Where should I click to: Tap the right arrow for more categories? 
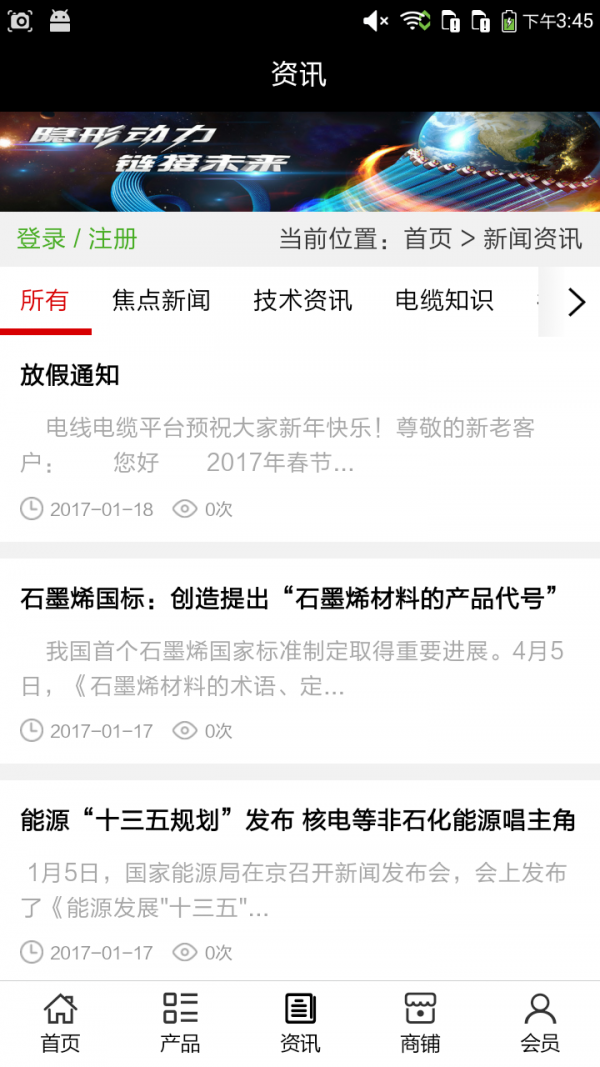576,302
